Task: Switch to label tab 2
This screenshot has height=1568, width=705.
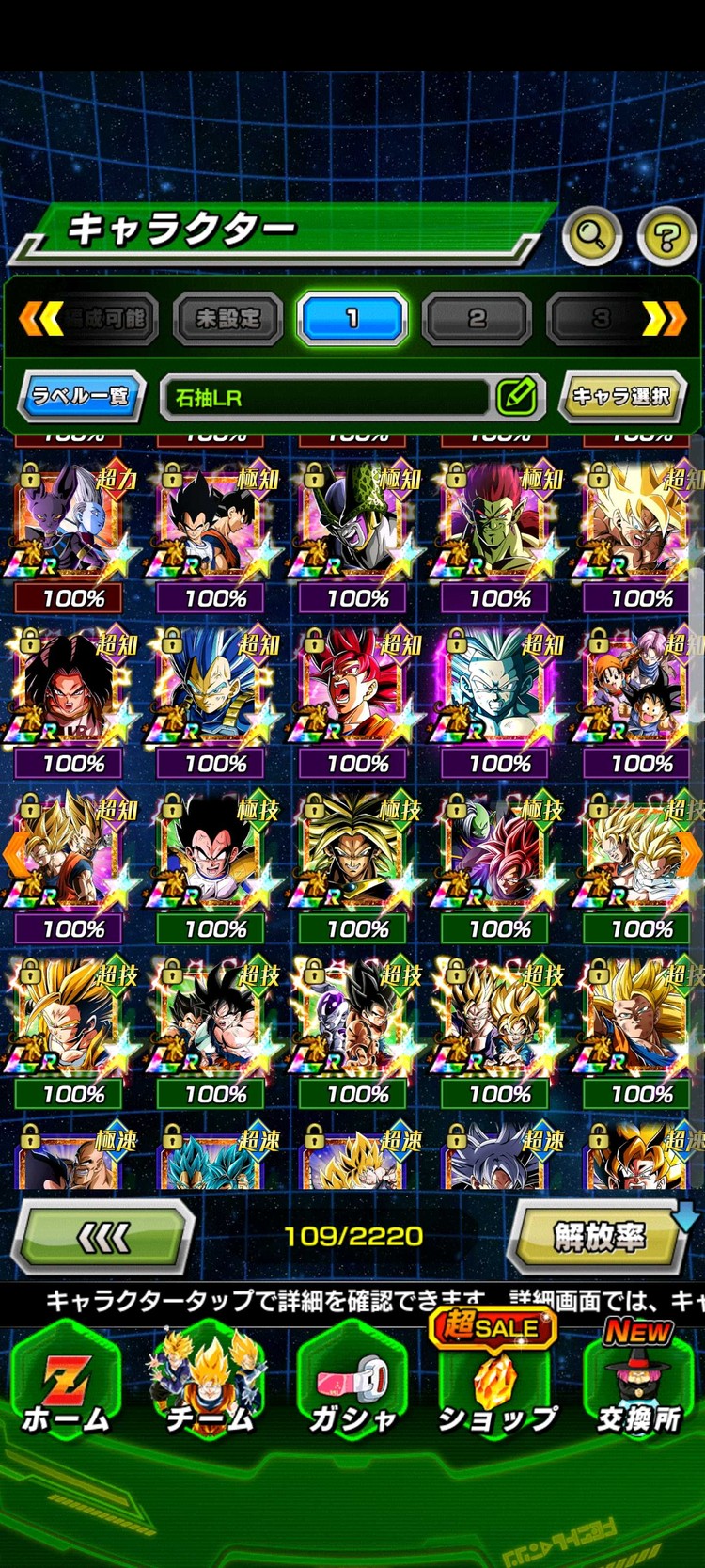Action: tap(477, 319)
